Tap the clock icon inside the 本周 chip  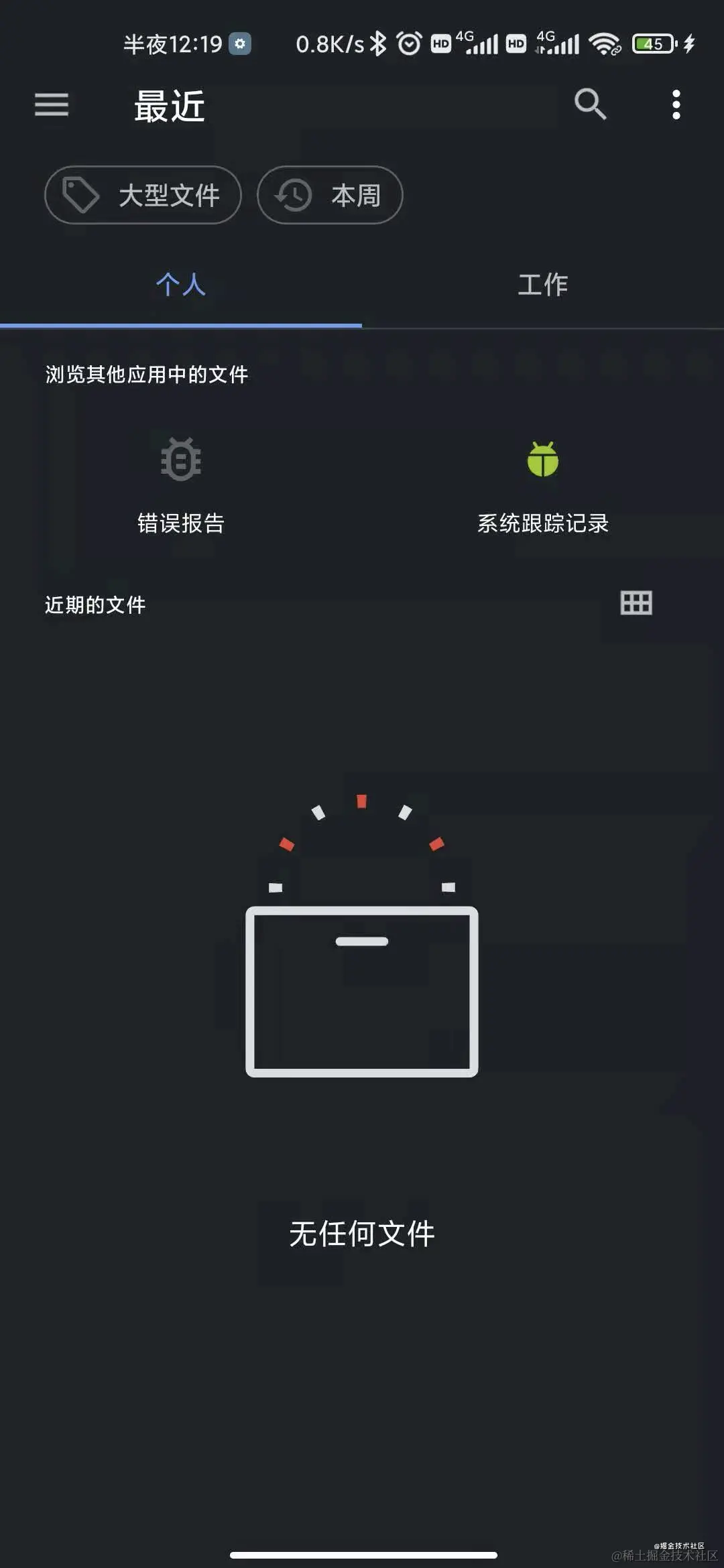(291, 195)
